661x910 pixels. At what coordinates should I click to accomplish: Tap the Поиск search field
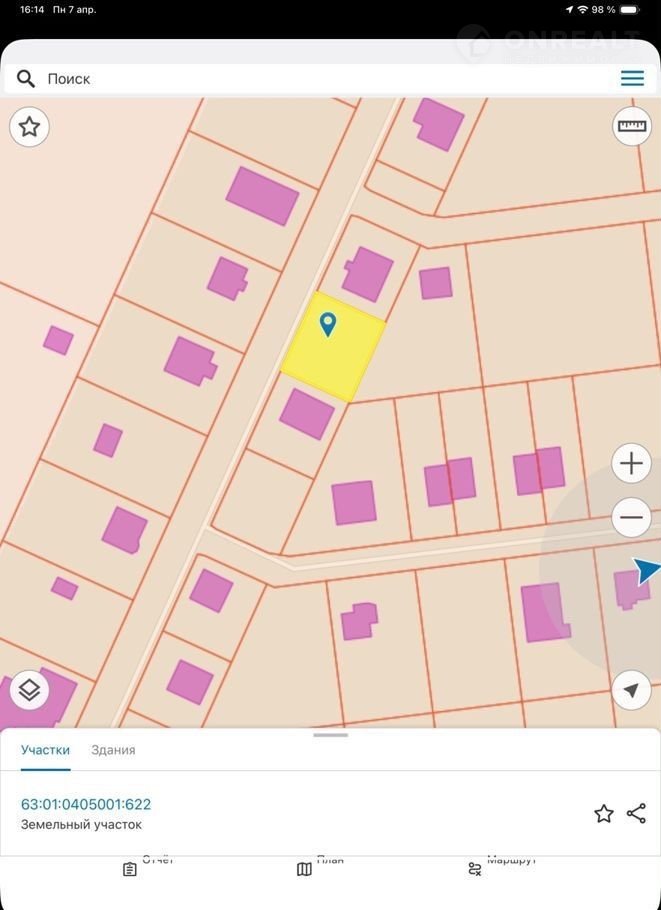[x=300, y=78]
